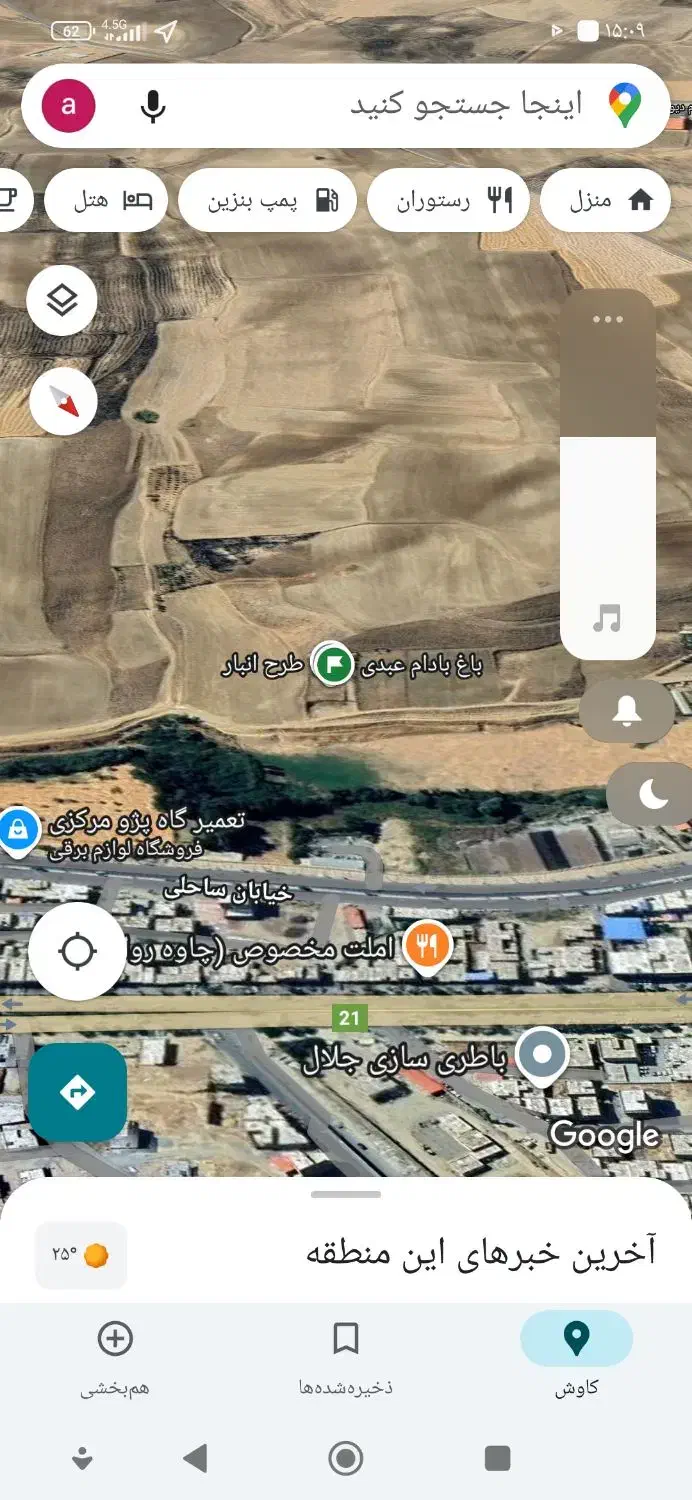692x1500 pixels.
Task: Center the map on my location
Action: coord(77,951)
